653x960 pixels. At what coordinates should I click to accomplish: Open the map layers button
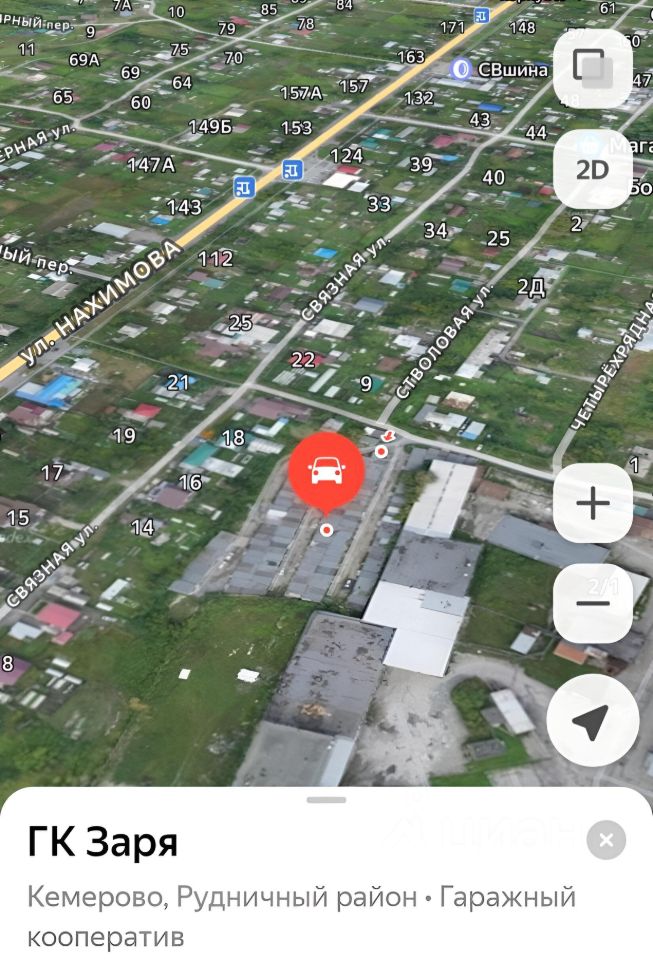tap(592, 68)
